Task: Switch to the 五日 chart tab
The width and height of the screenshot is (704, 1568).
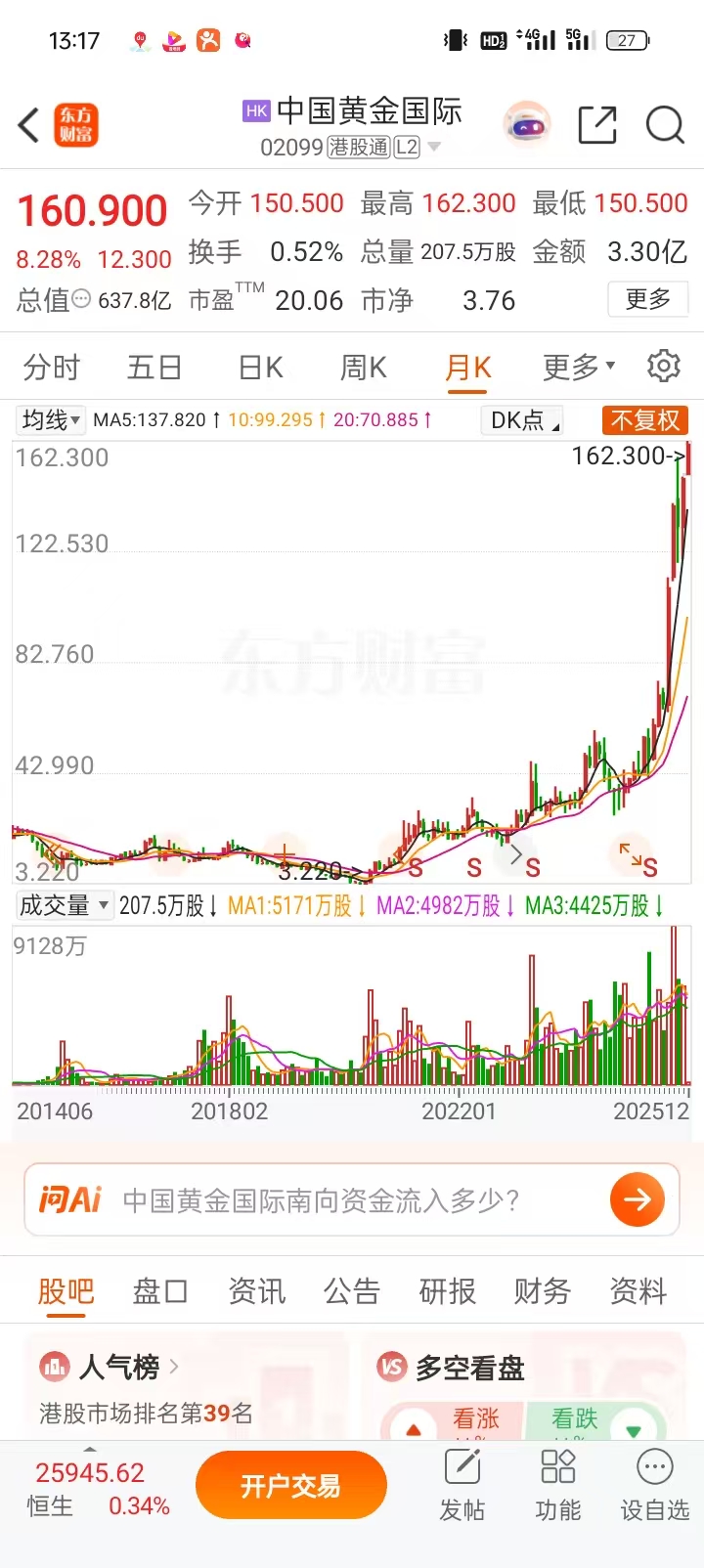Action: [154, 368]
